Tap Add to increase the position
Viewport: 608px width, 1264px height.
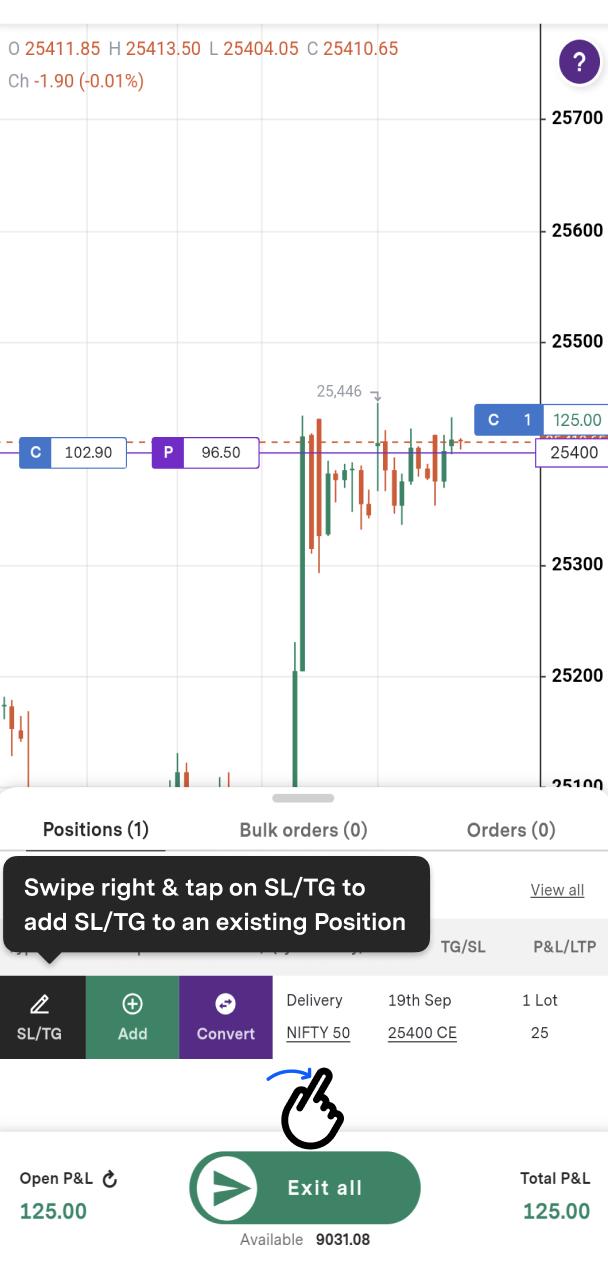tap(132, 1017)
